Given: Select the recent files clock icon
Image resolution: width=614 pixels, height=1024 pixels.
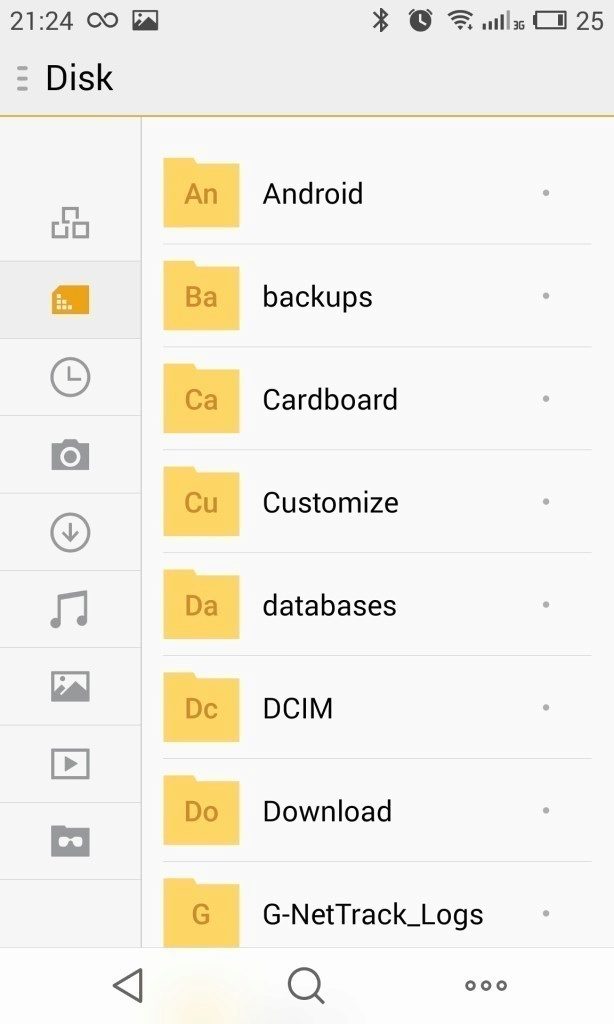Looking at the screenshot, I should tap(70, 377).
